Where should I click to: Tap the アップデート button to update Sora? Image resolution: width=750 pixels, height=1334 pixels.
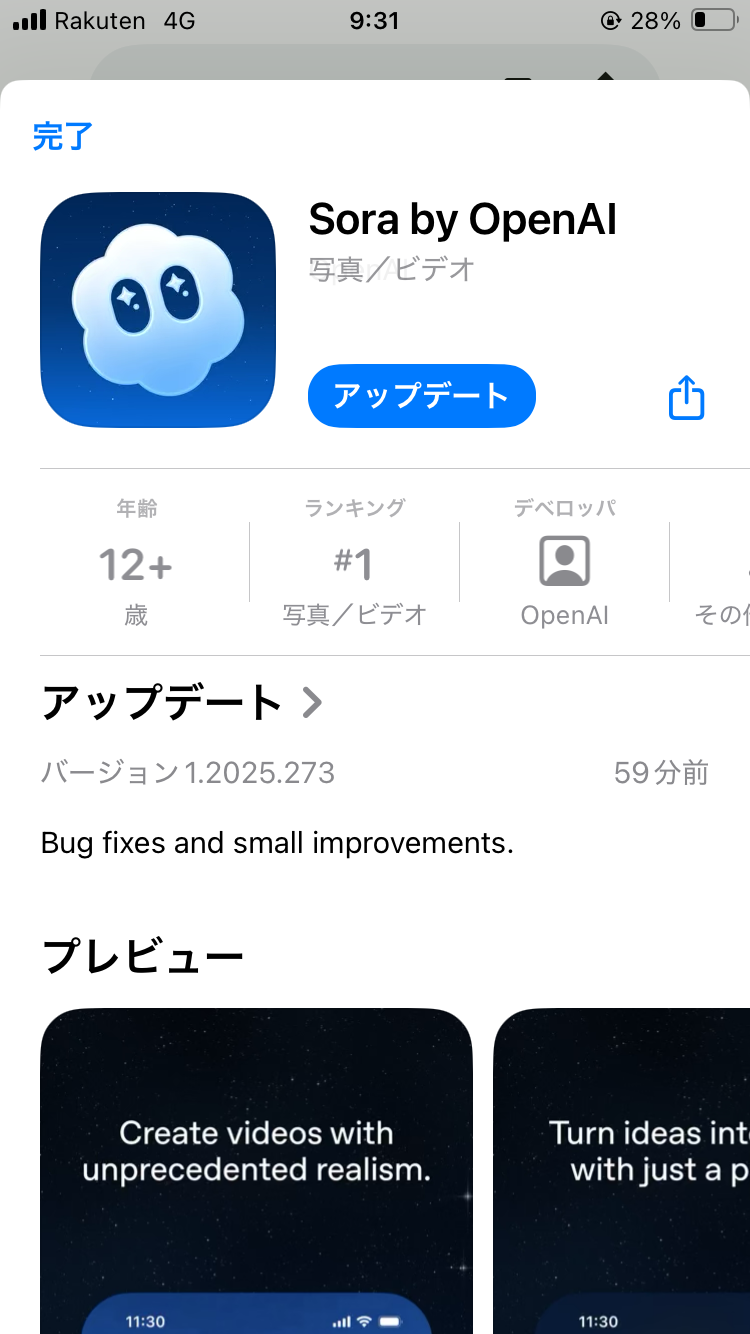point(421,396)
